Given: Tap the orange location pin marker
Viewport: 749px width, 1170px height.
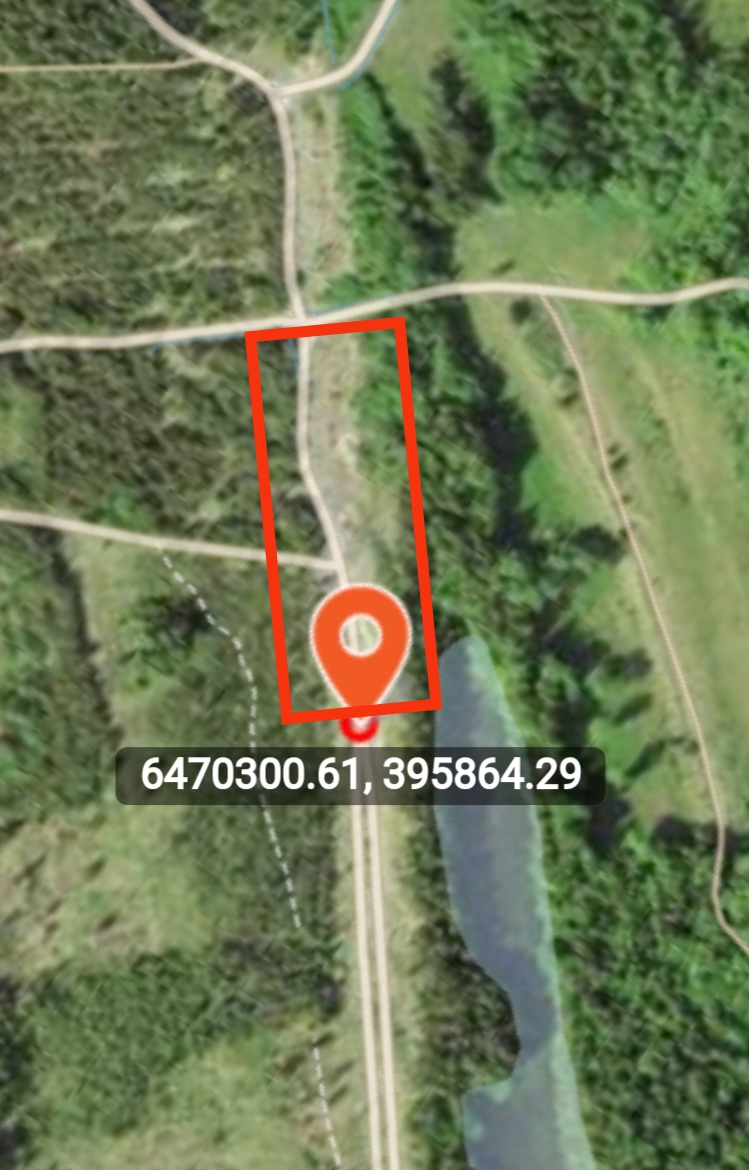Looking at the screenshot, I should pyautogui.click(x=360, y=647).
